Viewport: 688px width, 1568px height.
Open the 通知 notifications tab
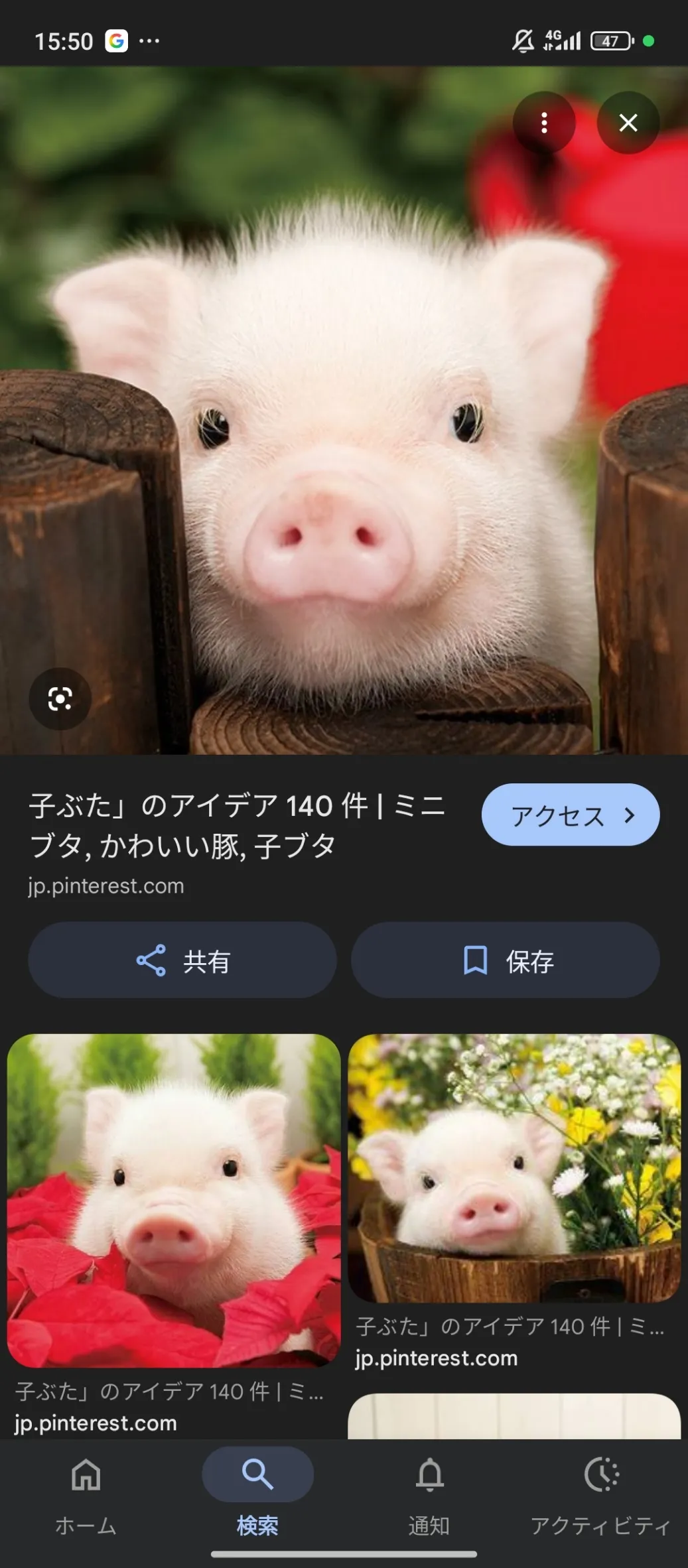(429, 1496)
